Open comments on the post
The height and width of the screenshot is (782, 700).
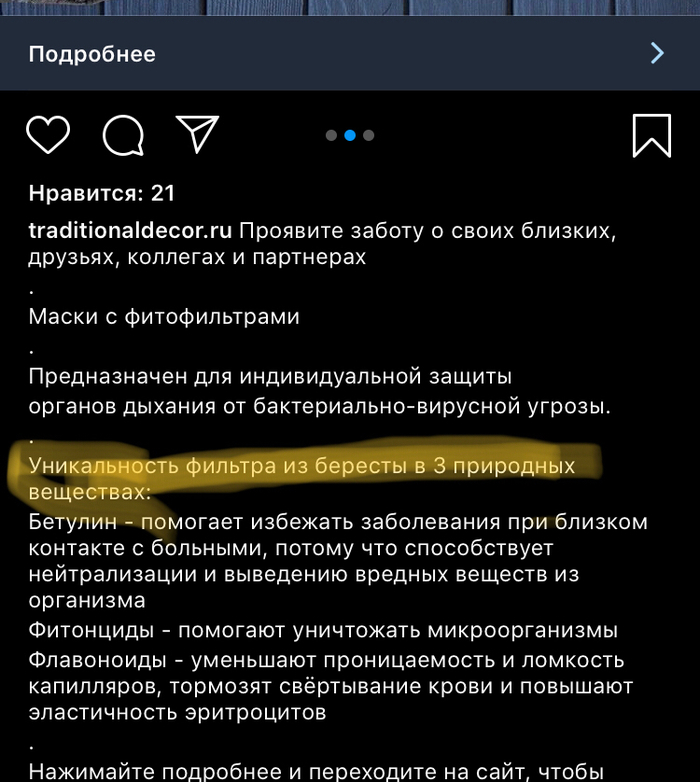point(123,135)
